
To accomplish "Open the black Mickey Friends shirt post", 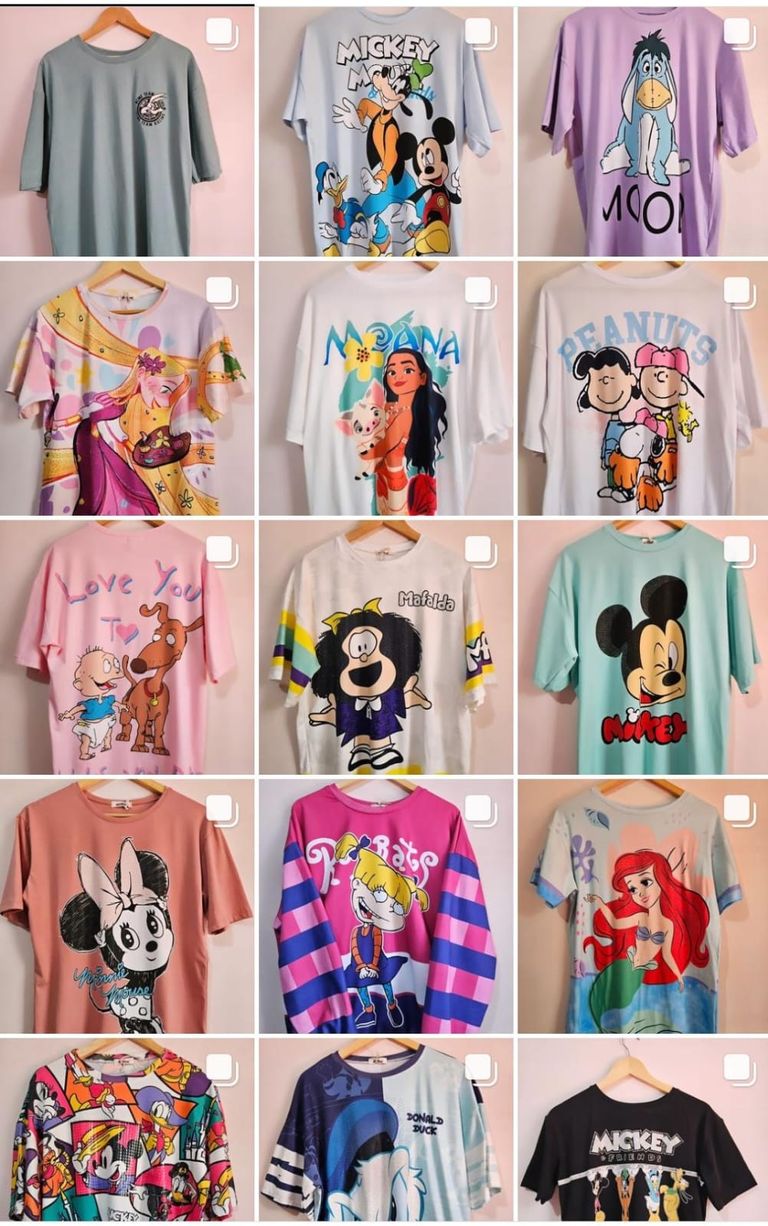I will [643, 1130].
